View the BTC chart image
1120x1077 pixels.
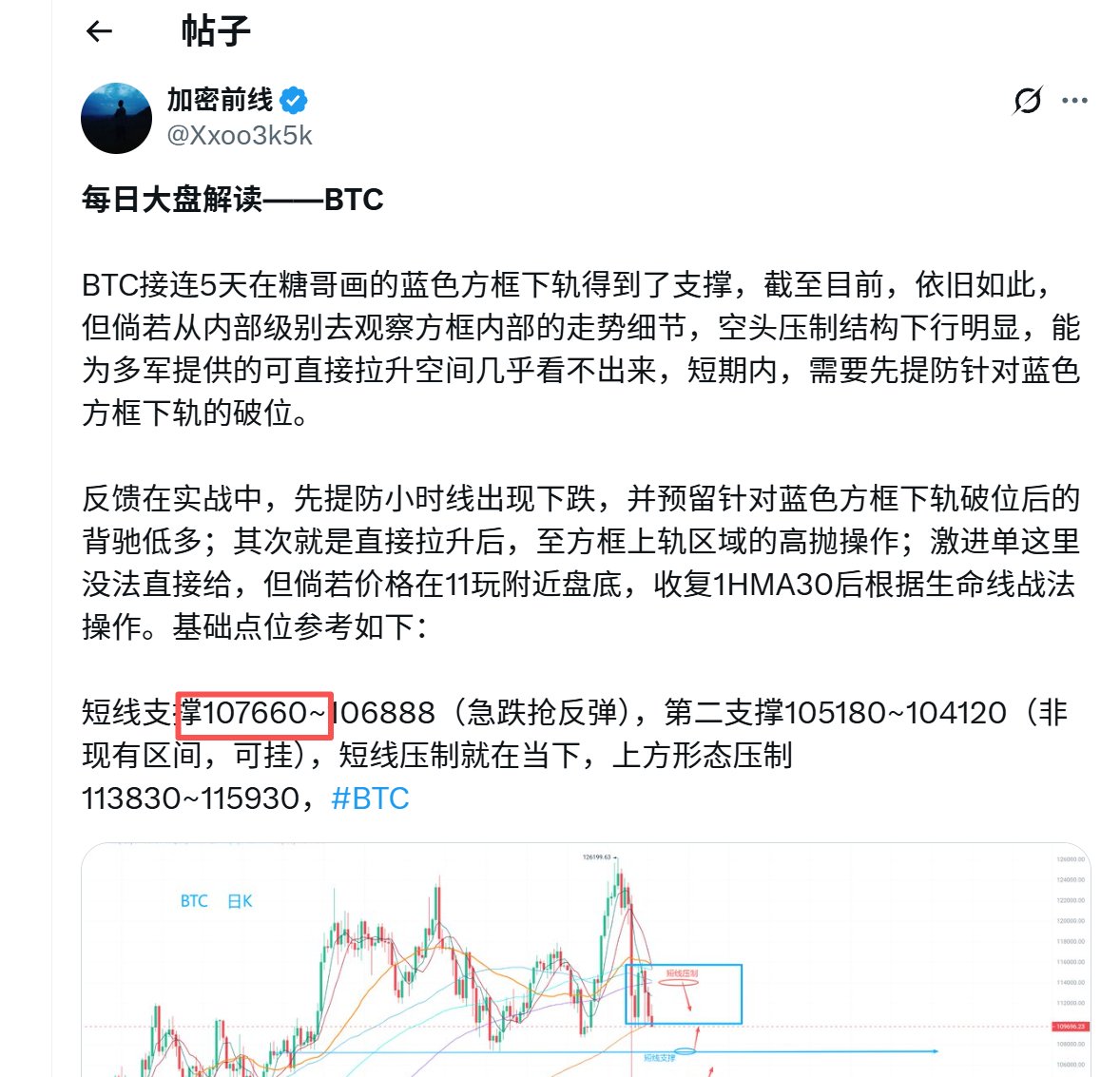pos(585,960)
